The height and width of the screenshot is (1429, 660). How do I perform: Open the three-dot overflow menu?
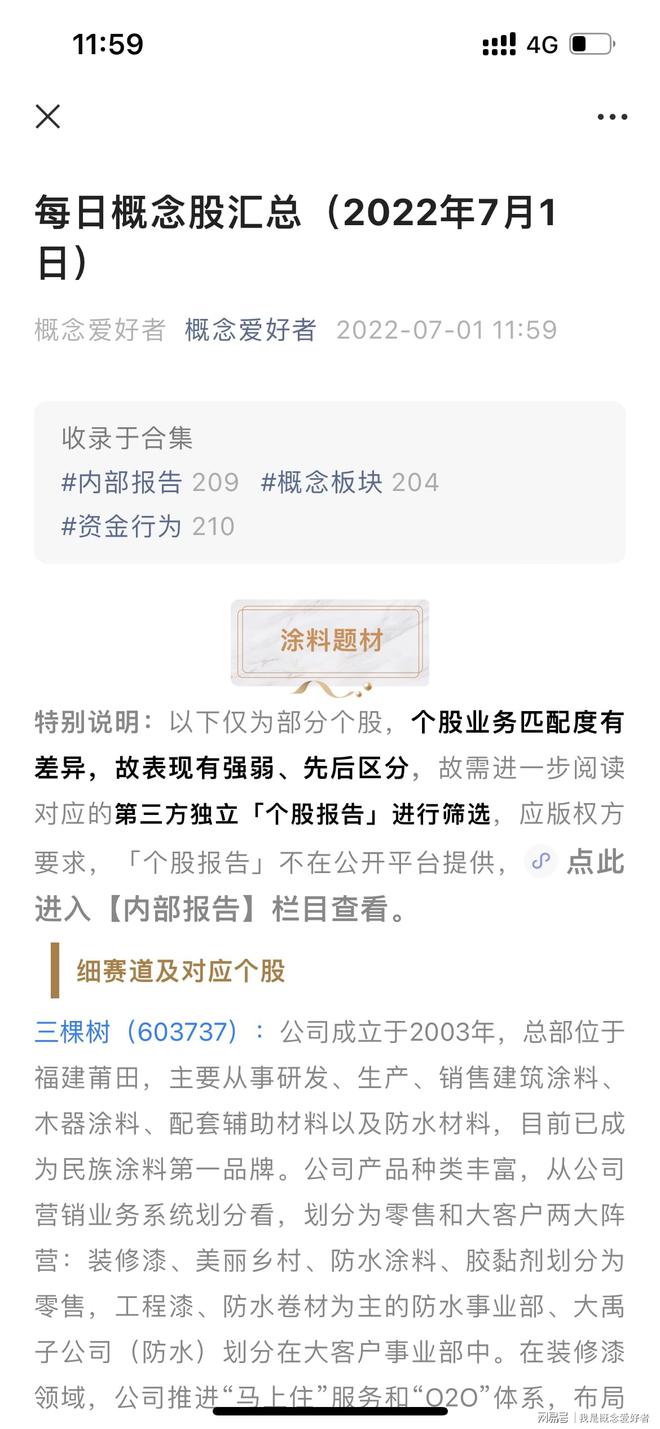pos(612,117)
